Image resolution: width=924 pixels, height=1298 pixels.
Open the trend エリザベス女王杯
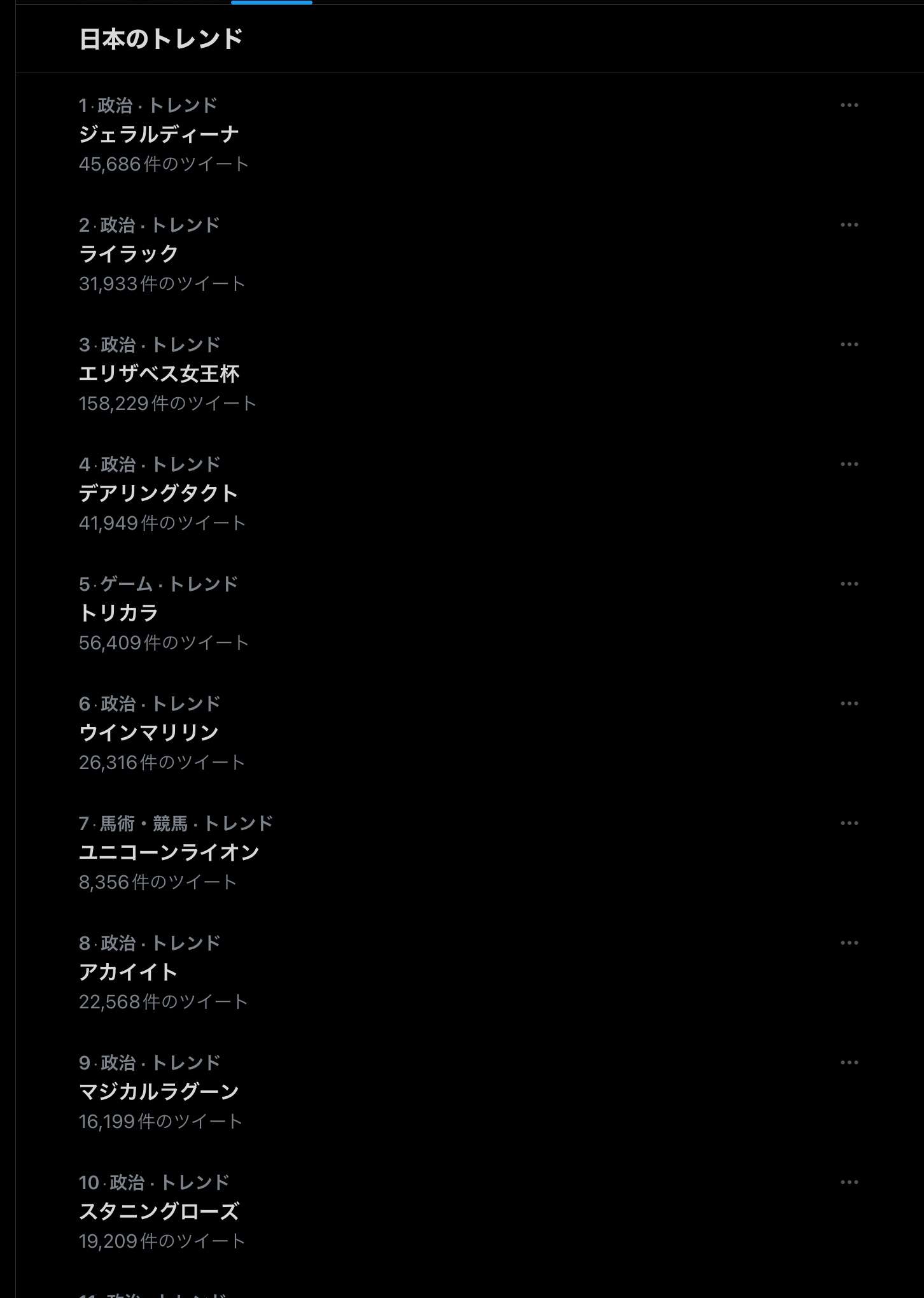(x=159, y=374)
